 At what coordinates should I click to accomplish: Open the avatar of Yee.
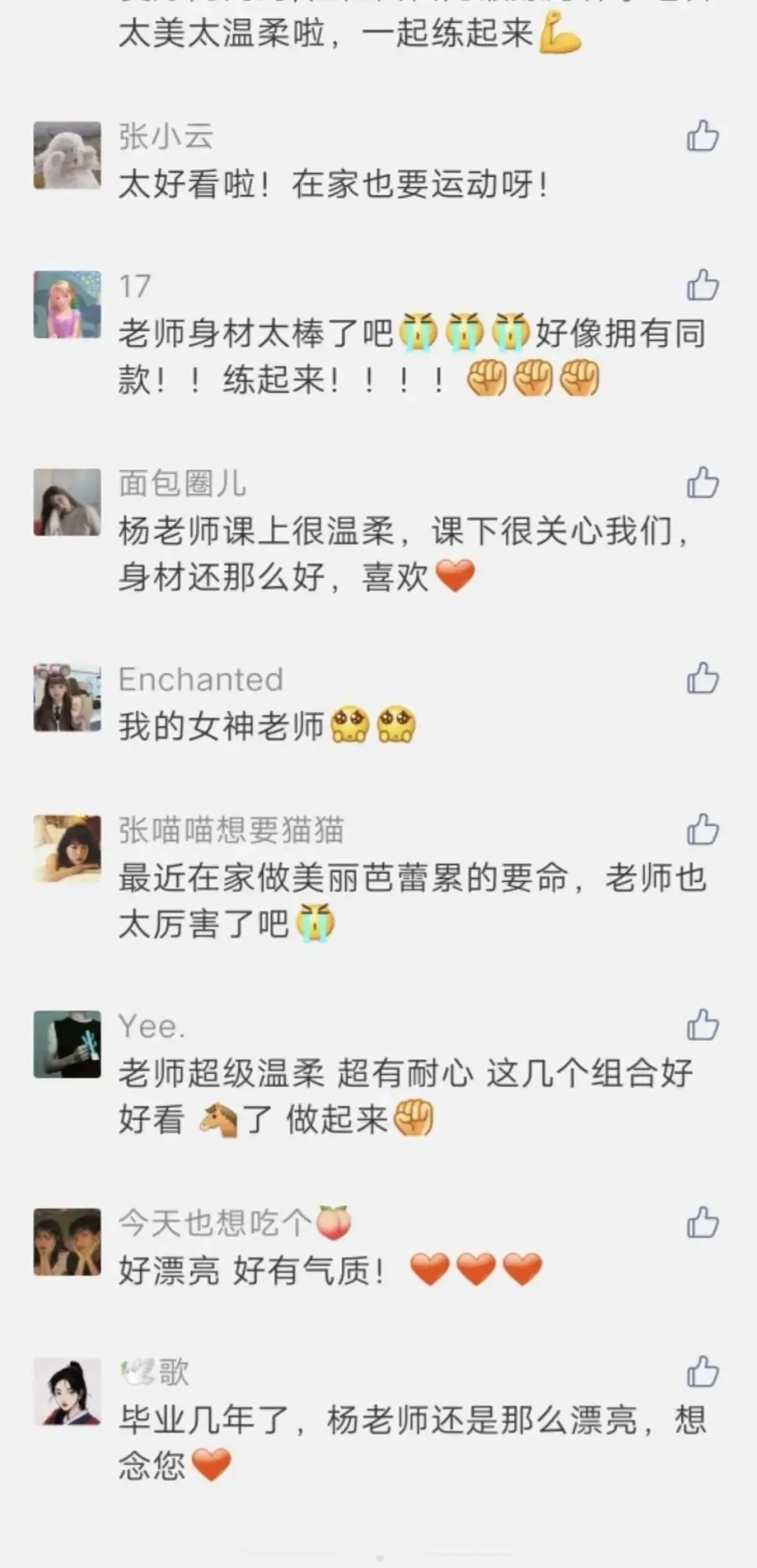point(67,1044)
